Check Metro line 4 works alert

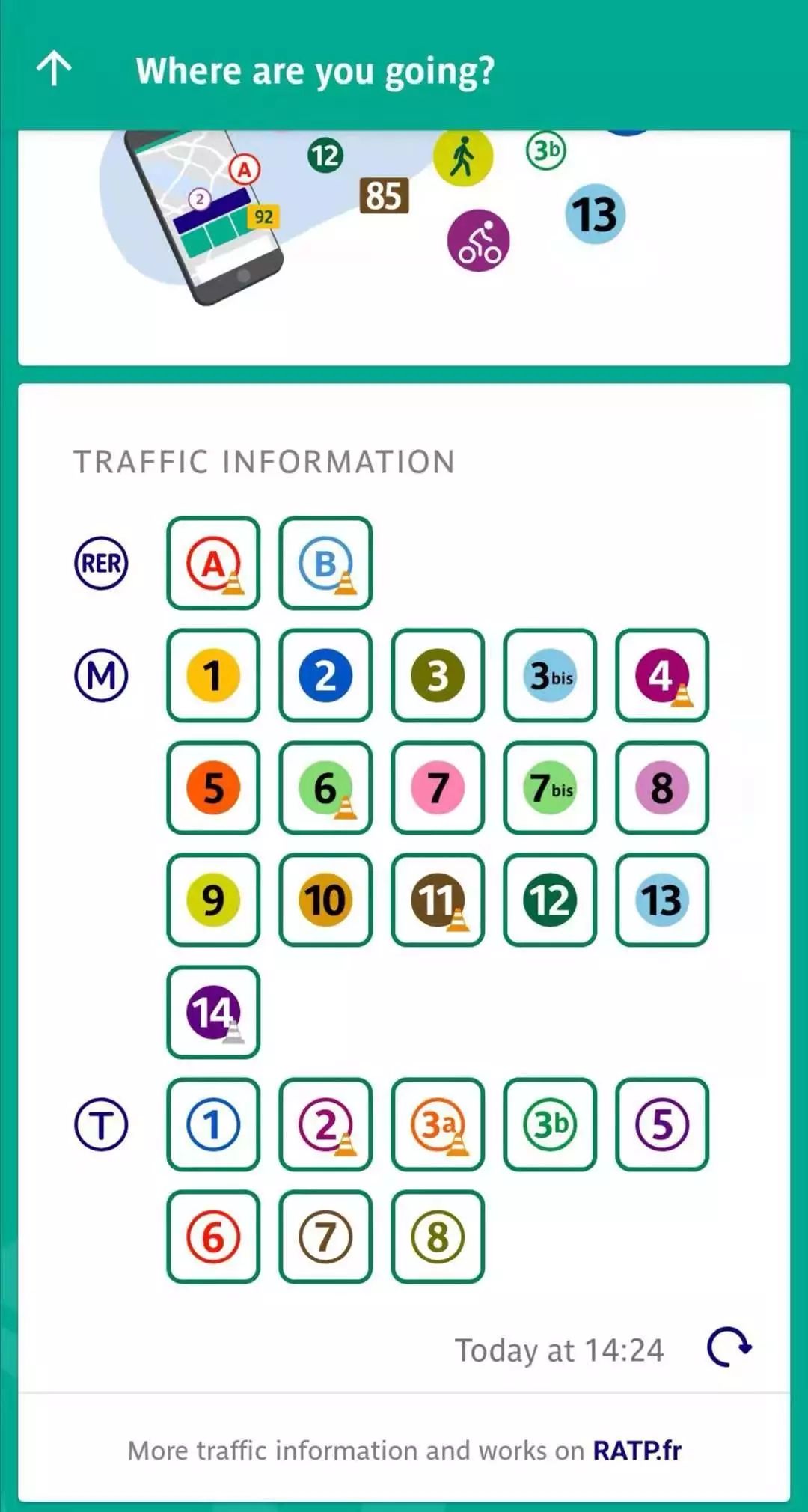click(662, 675)
